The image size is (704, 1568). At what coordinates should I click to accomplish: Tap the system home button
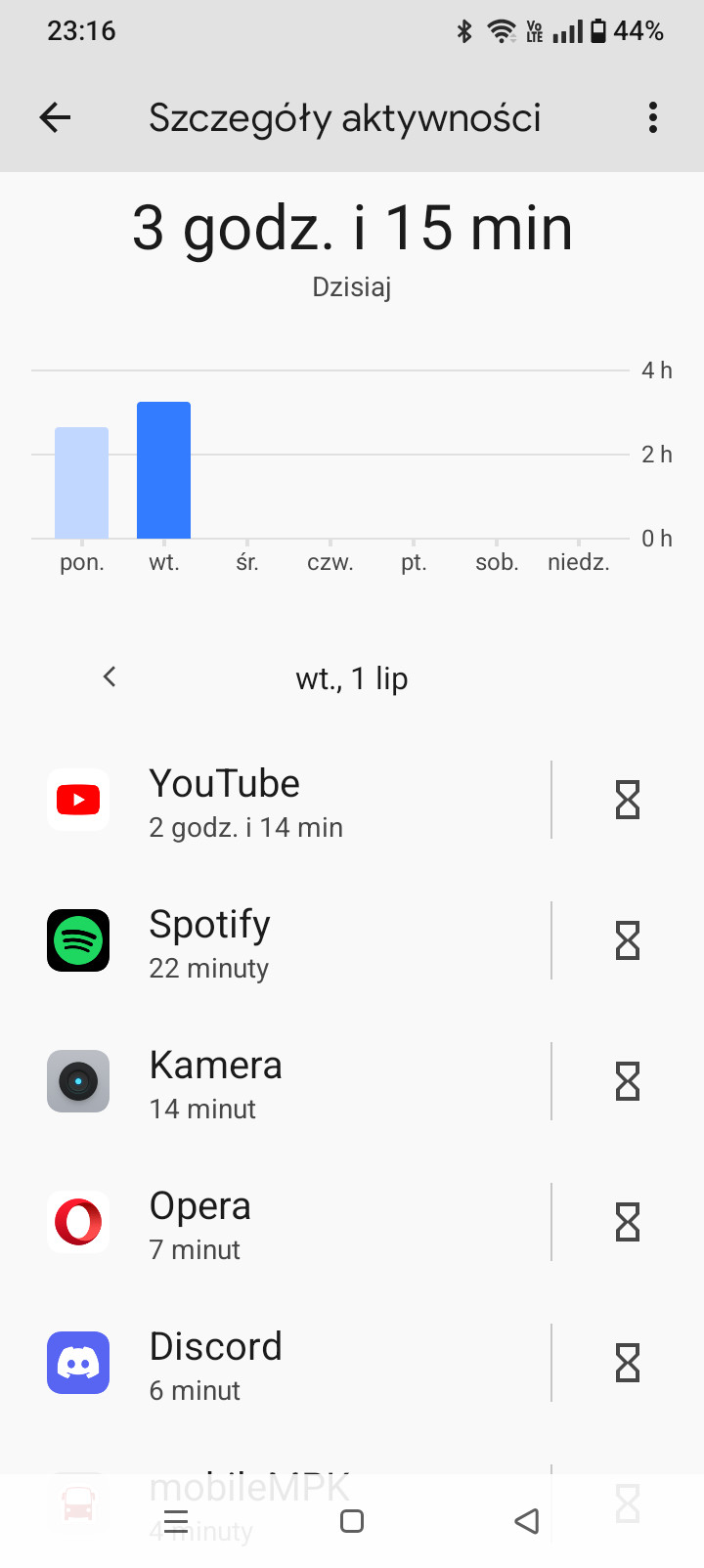pos(352,1521)
